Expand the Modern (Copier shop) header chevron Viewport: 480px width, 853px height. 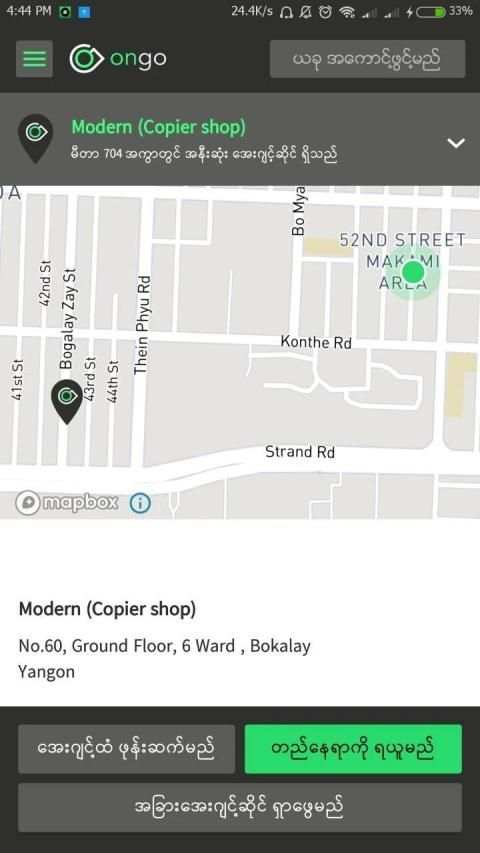456,143
